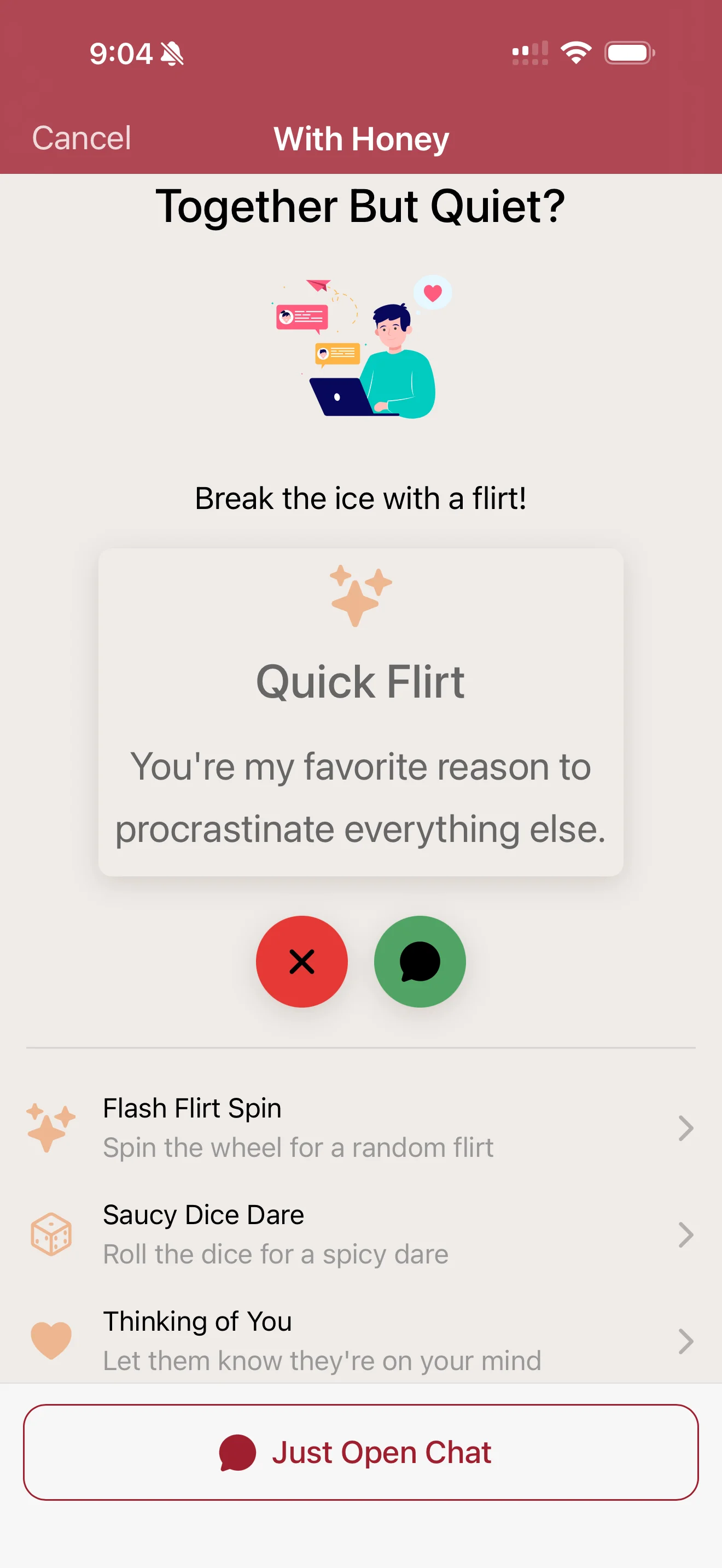
Task: Tap Just Open Chat
Action: 360,1452
